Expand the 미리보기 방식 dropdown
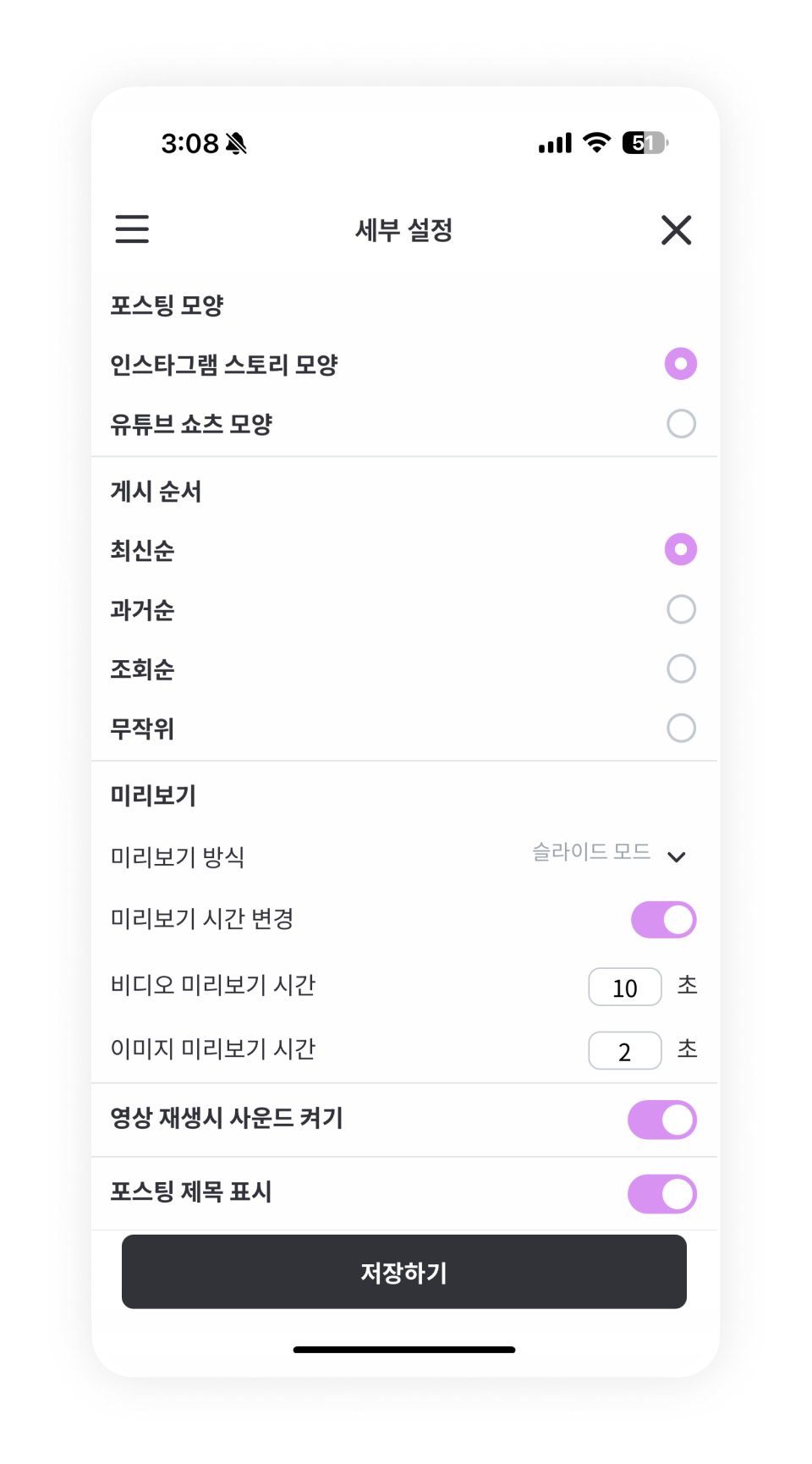 [x=609, y=854]
